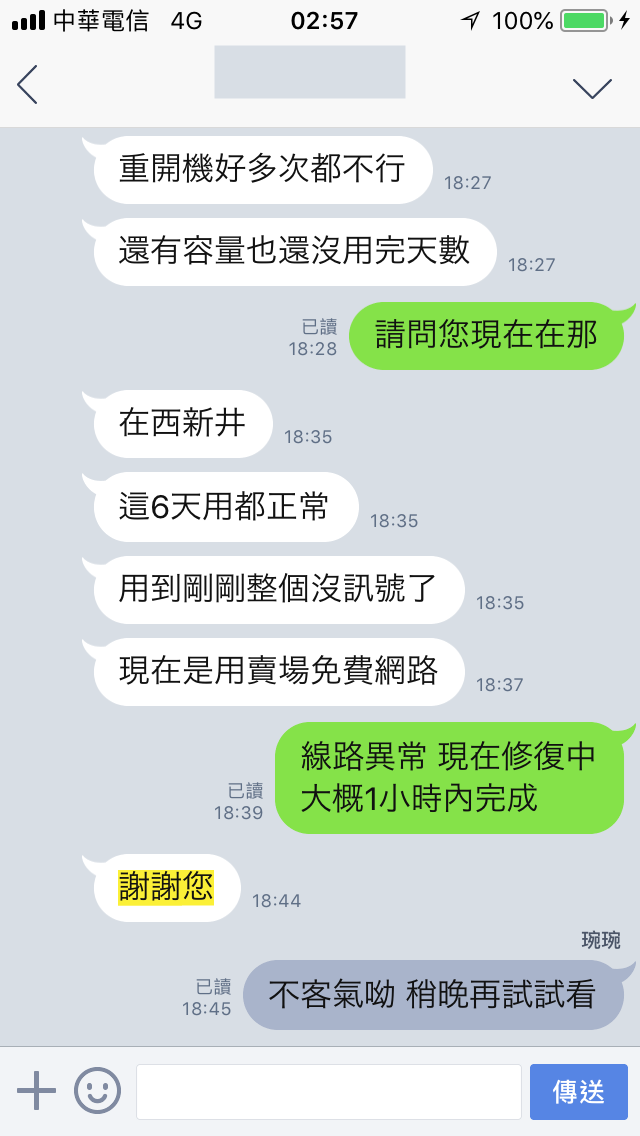
Task: Tap the 傳送 send button
Action: [578, 1091]
